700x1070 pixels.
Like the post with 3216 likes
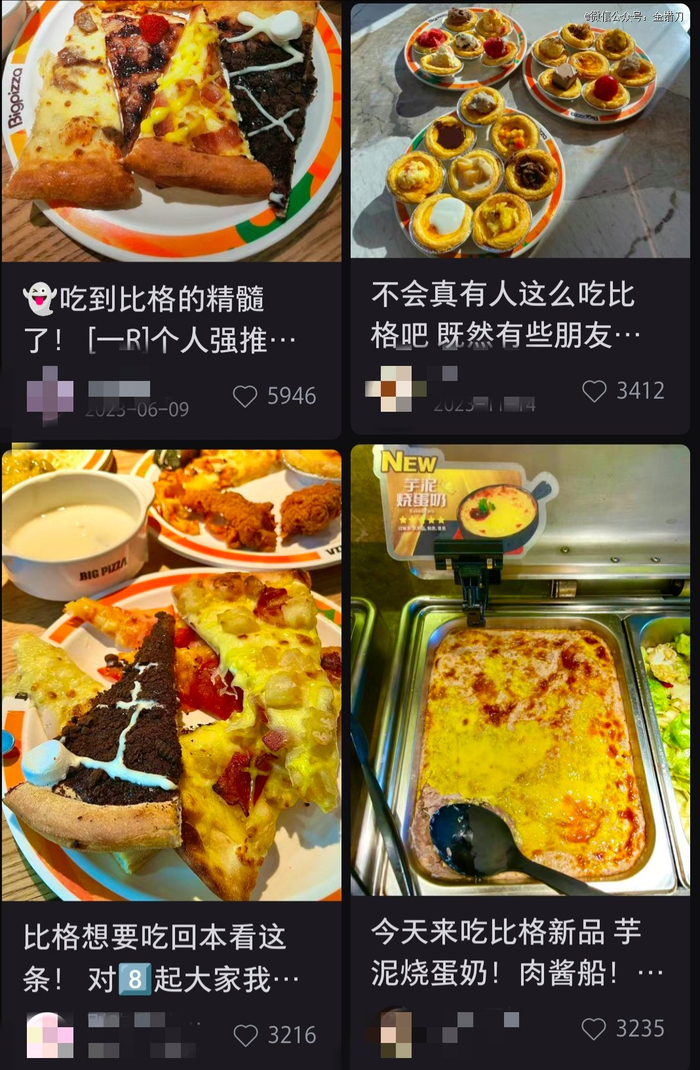(x=245, y=1035)
